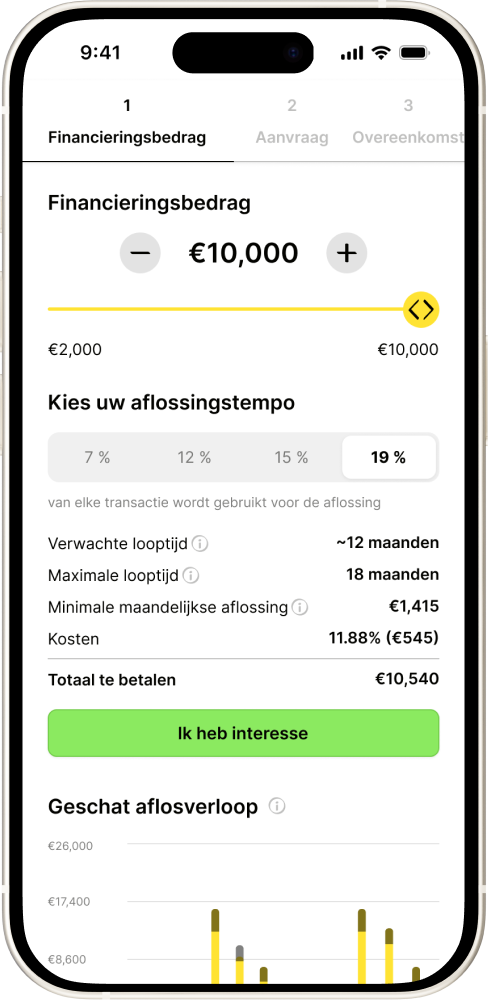Increase the financing amount with plus button
Image resolution: width=488 pixels, height=1000 pixels.
346,253
